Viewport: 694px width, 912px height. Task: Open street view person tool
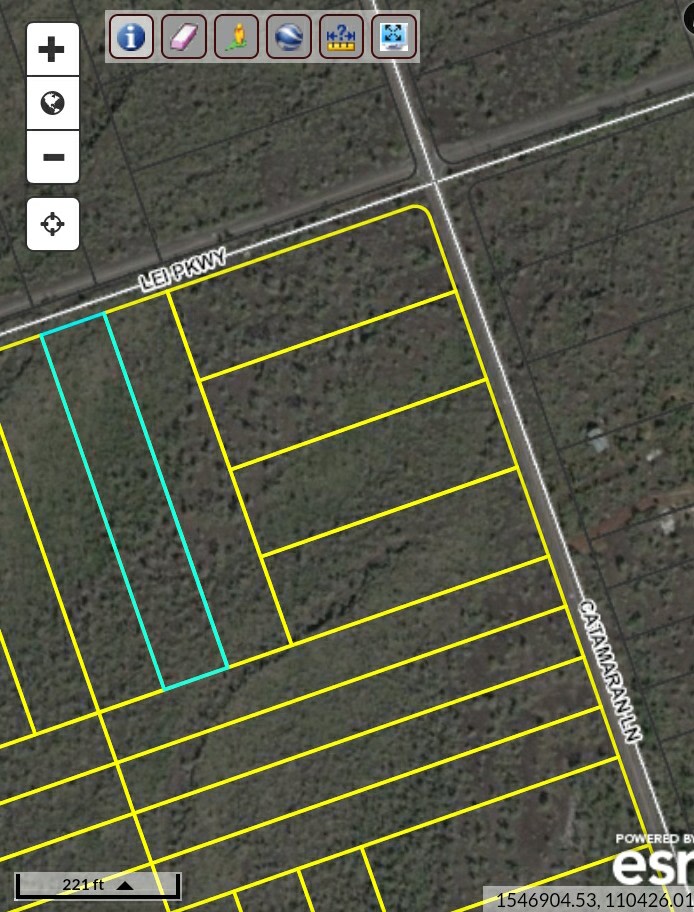(x=236, y=37)
